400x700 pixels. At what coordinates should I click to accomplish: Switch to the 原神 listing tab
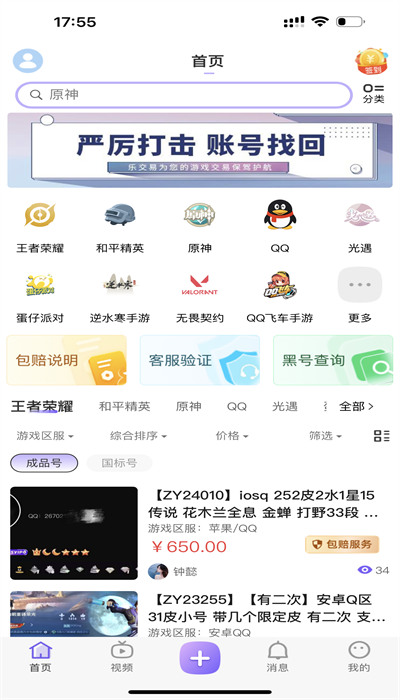coord(188,406)
